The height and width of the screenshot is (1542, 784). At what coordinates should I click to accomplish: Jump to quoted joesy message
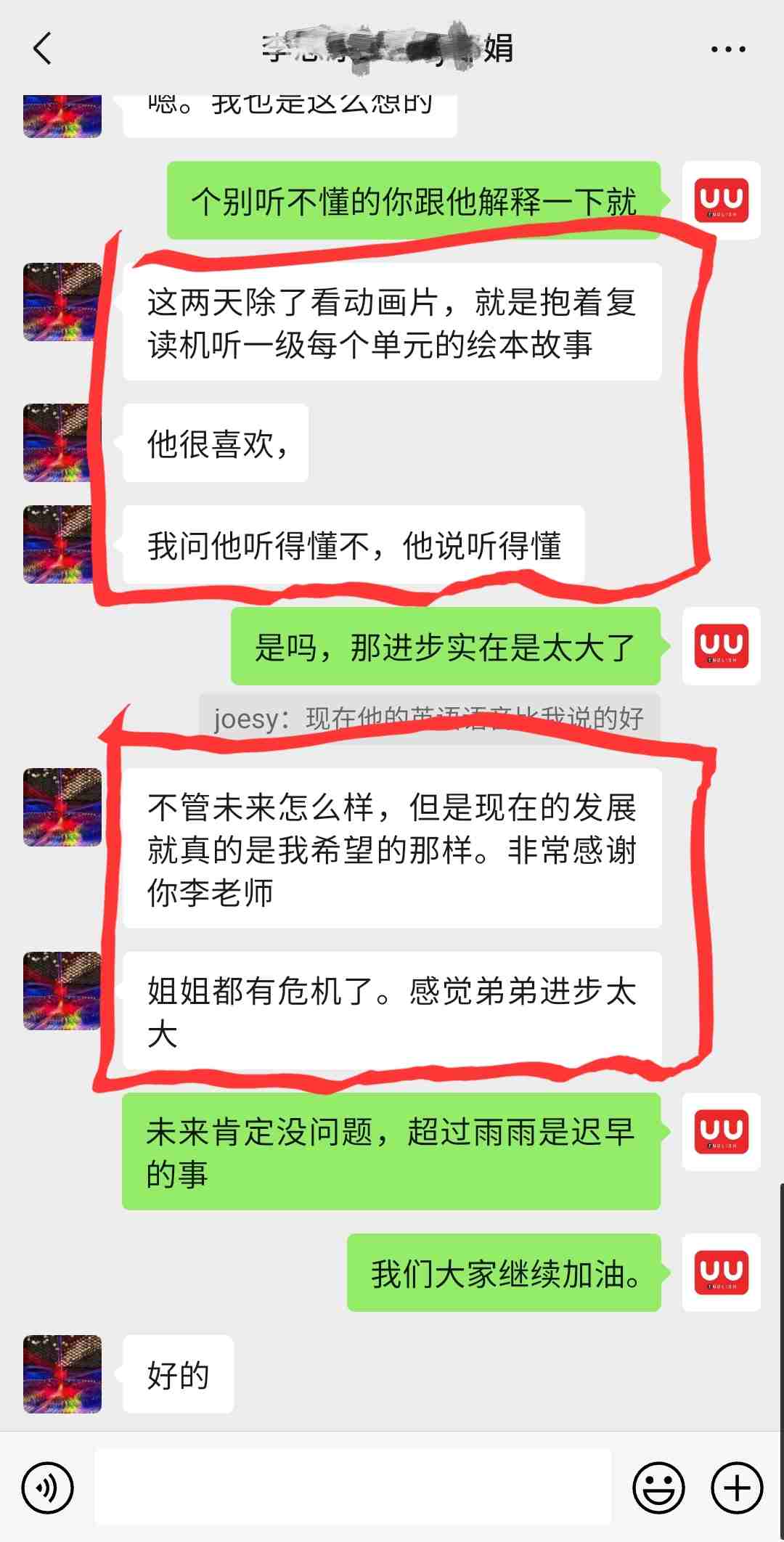click(428, 719)
